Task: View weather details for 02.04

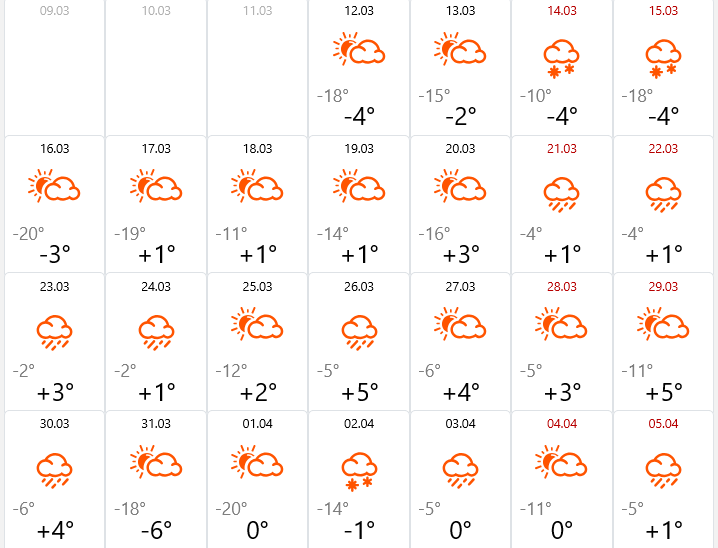Action: (x=359, y=478)
